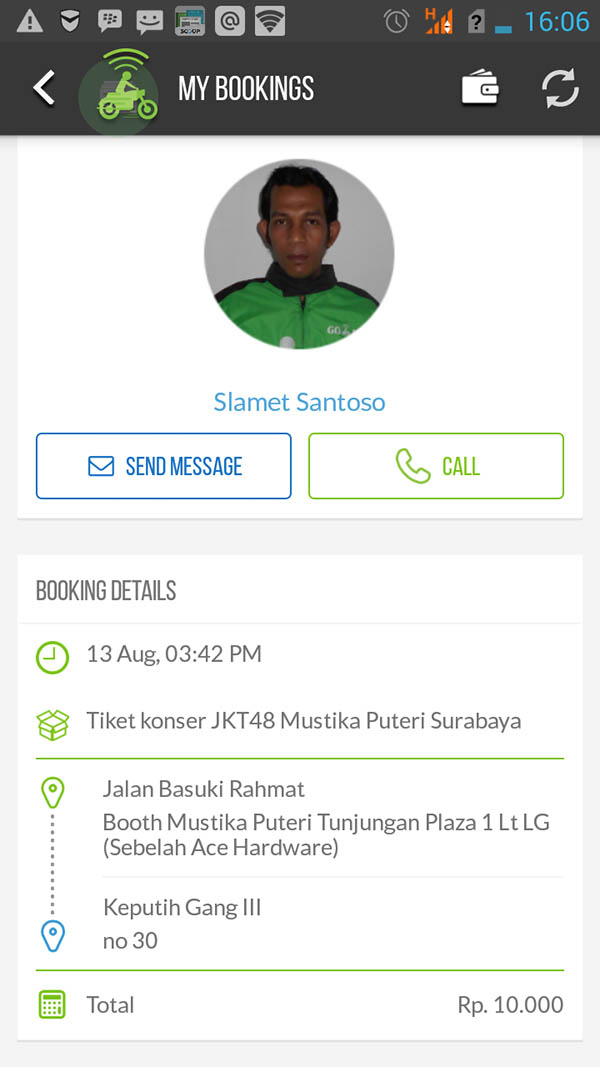600x1067 pixels.
Task: Call the driver
Action: tap(436, 466)
